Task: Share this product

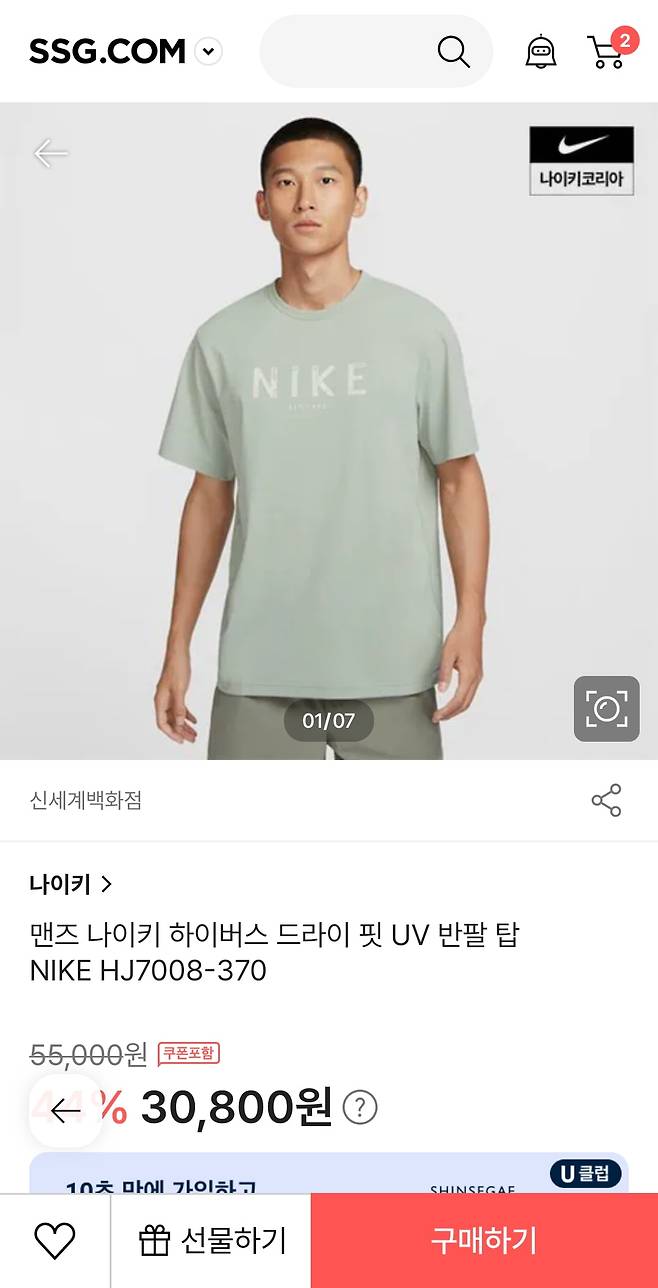Action: (606, 800)
